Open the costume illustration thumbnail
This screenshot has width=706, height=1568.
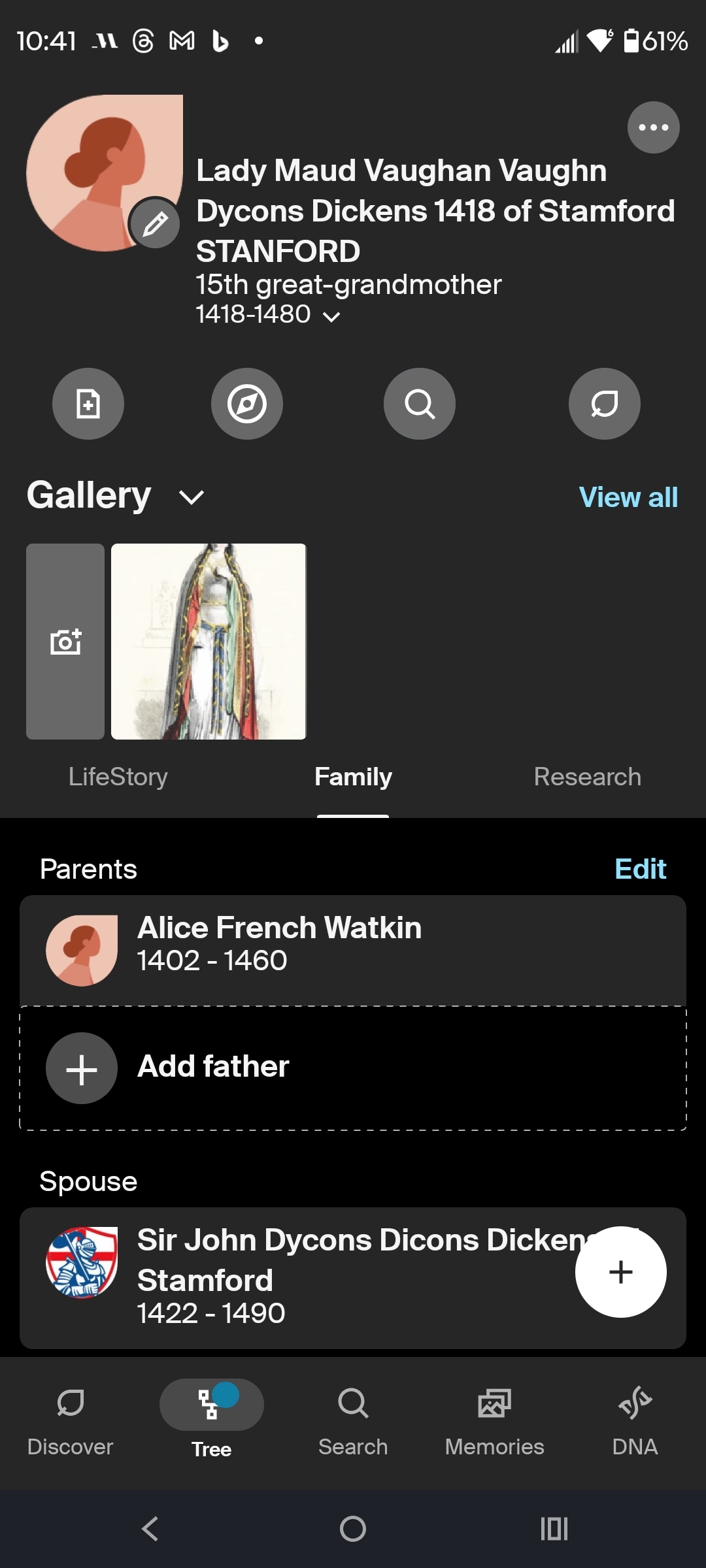[208, 642]
